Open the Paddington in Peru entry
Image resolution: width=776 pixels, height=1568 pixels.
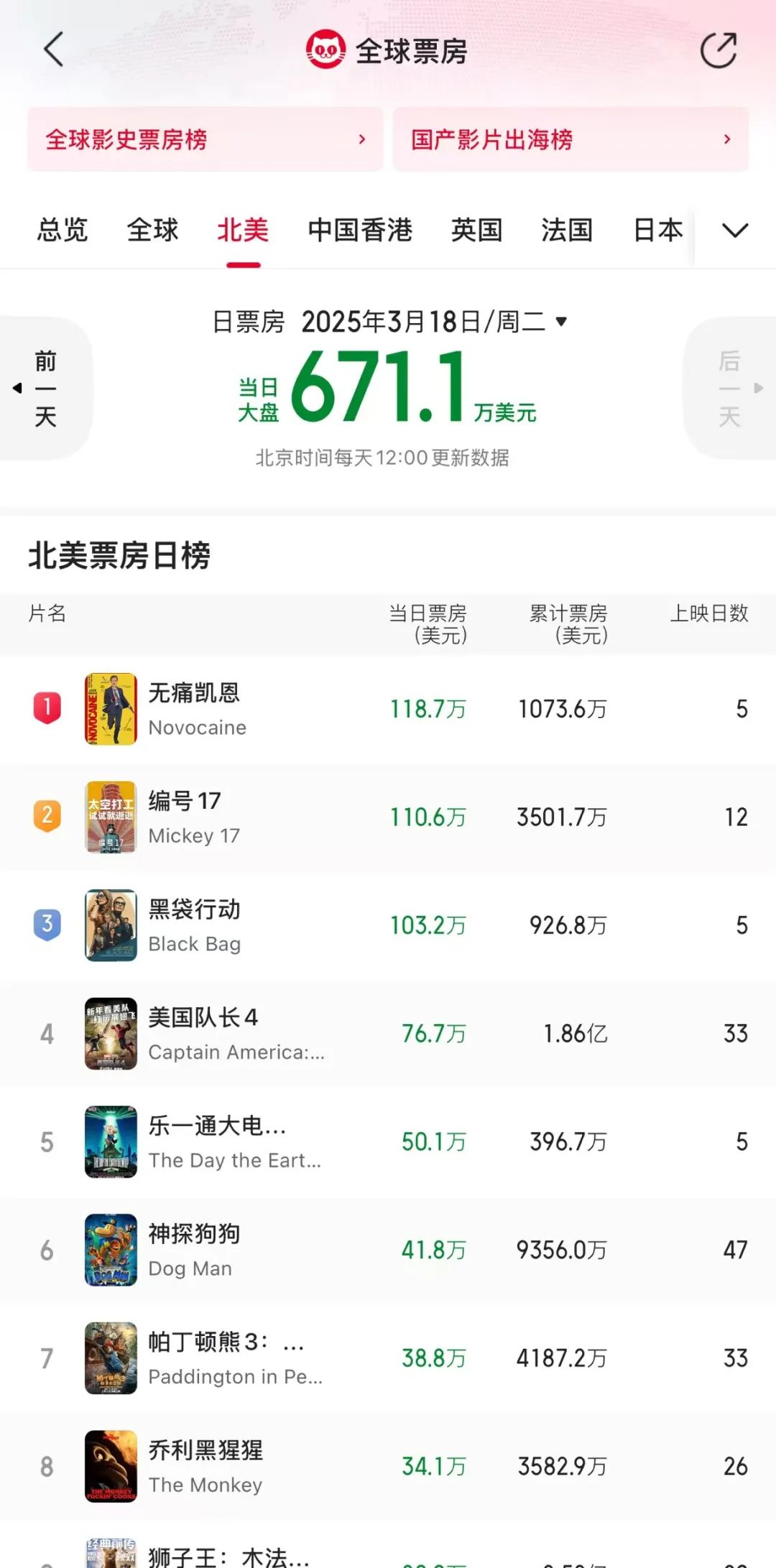coord(237,1358)
